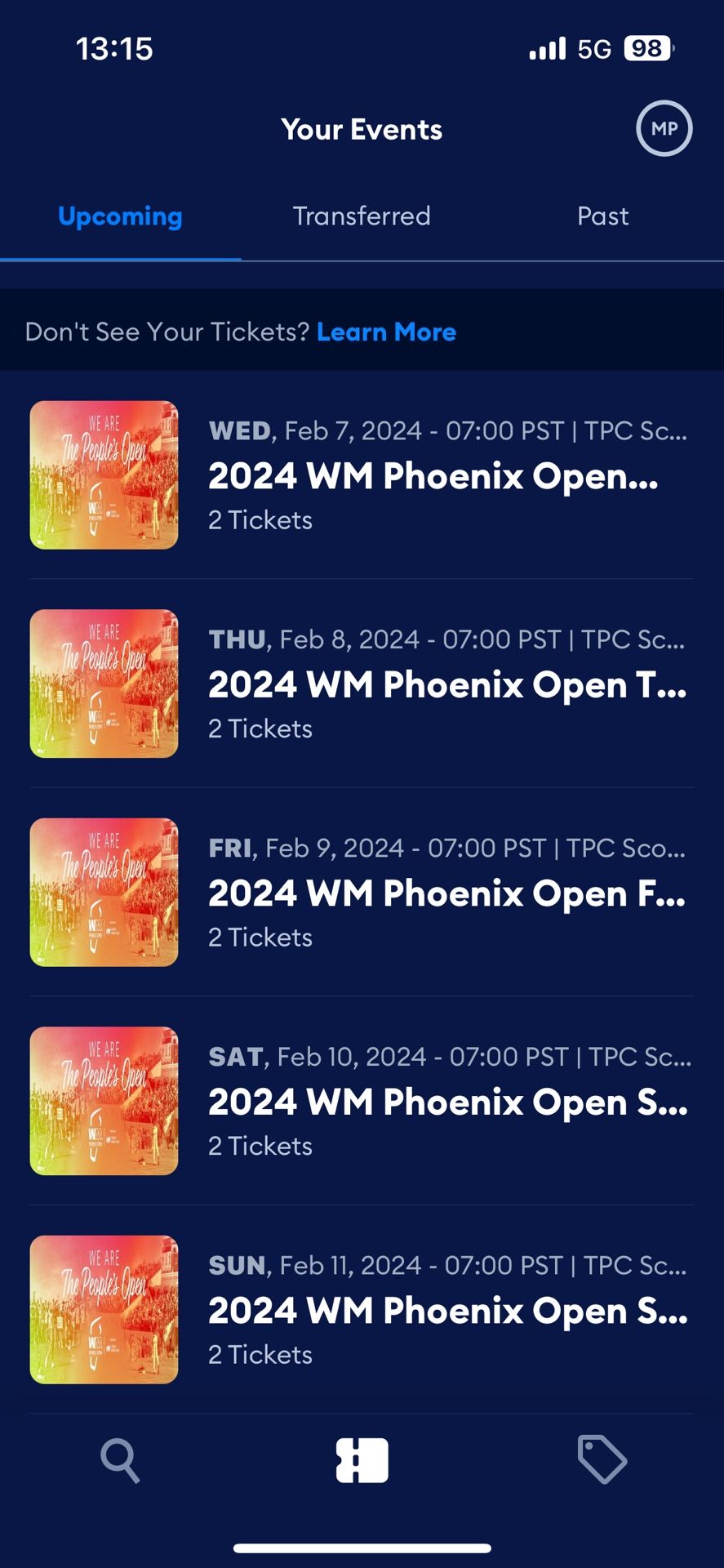Tap the Learn More link

pos(386,332)
